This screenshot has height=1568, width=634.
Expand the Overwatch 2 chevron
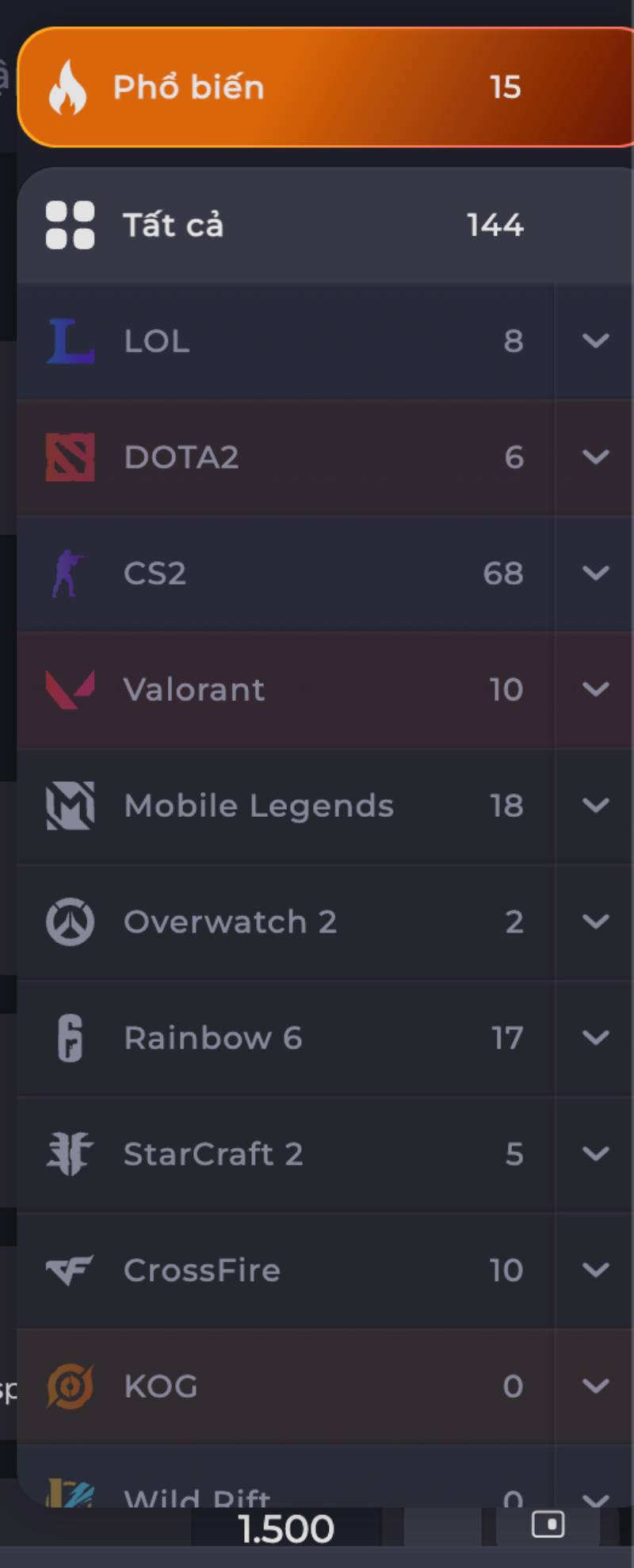pyautogui.click(x=595, y=921)
